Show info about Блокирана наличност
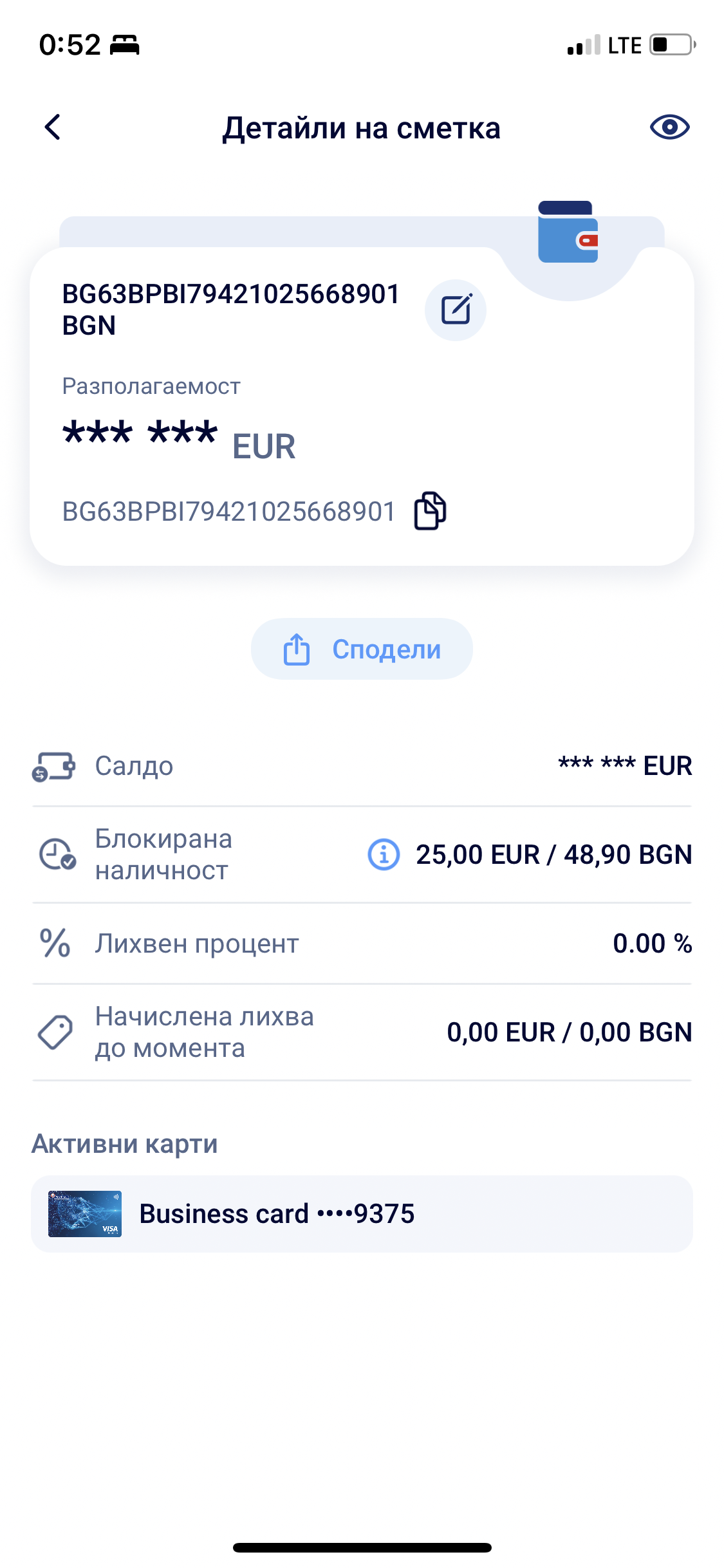 coord(384,855)
